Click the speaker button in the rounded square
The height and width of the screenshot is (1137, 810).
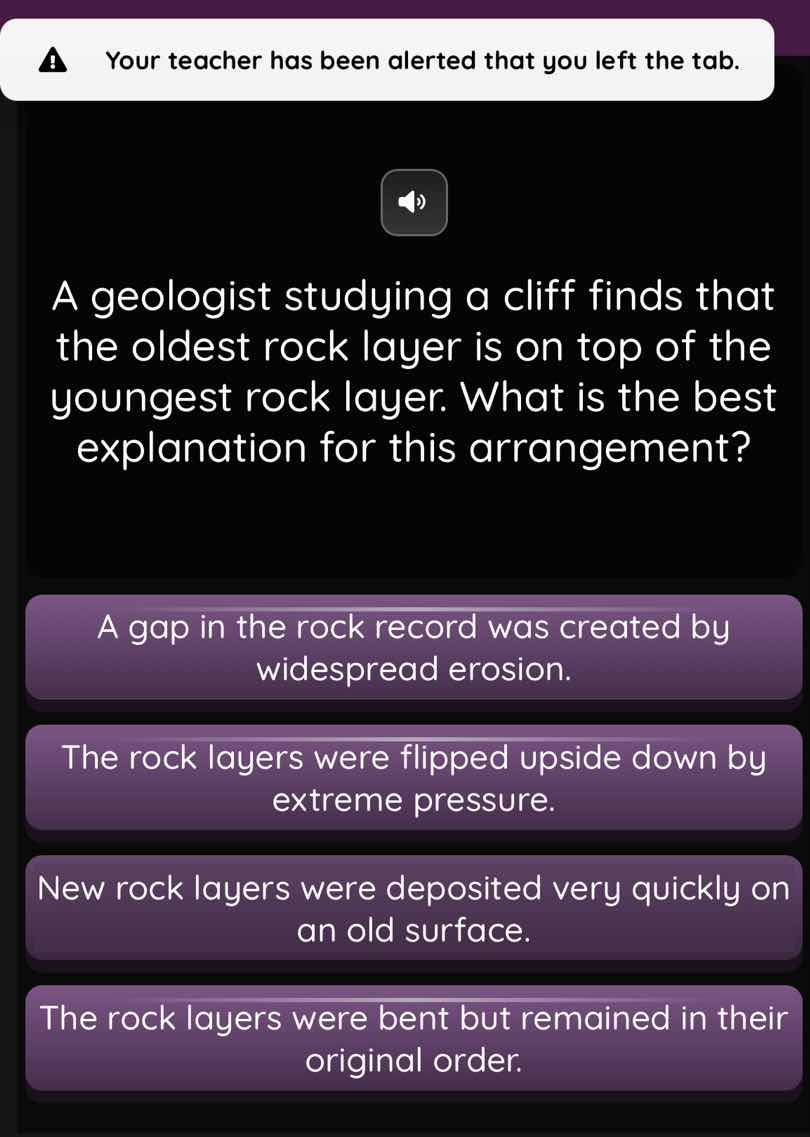pos(413,202)
